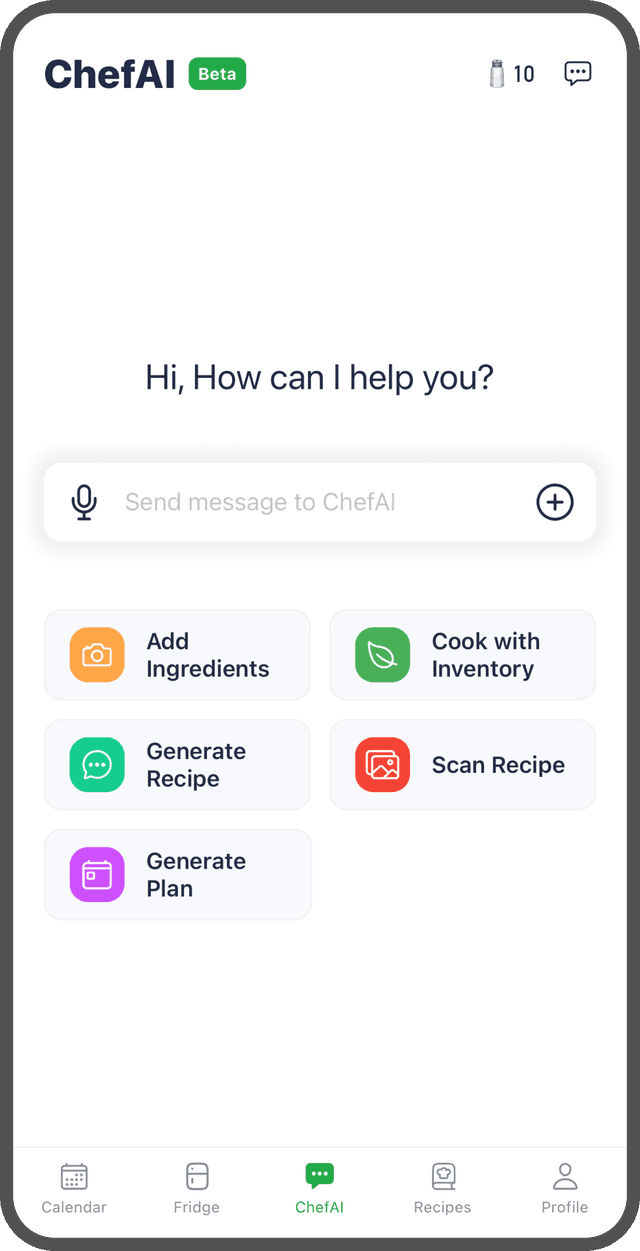View the Profile tab

point(565,1188)
